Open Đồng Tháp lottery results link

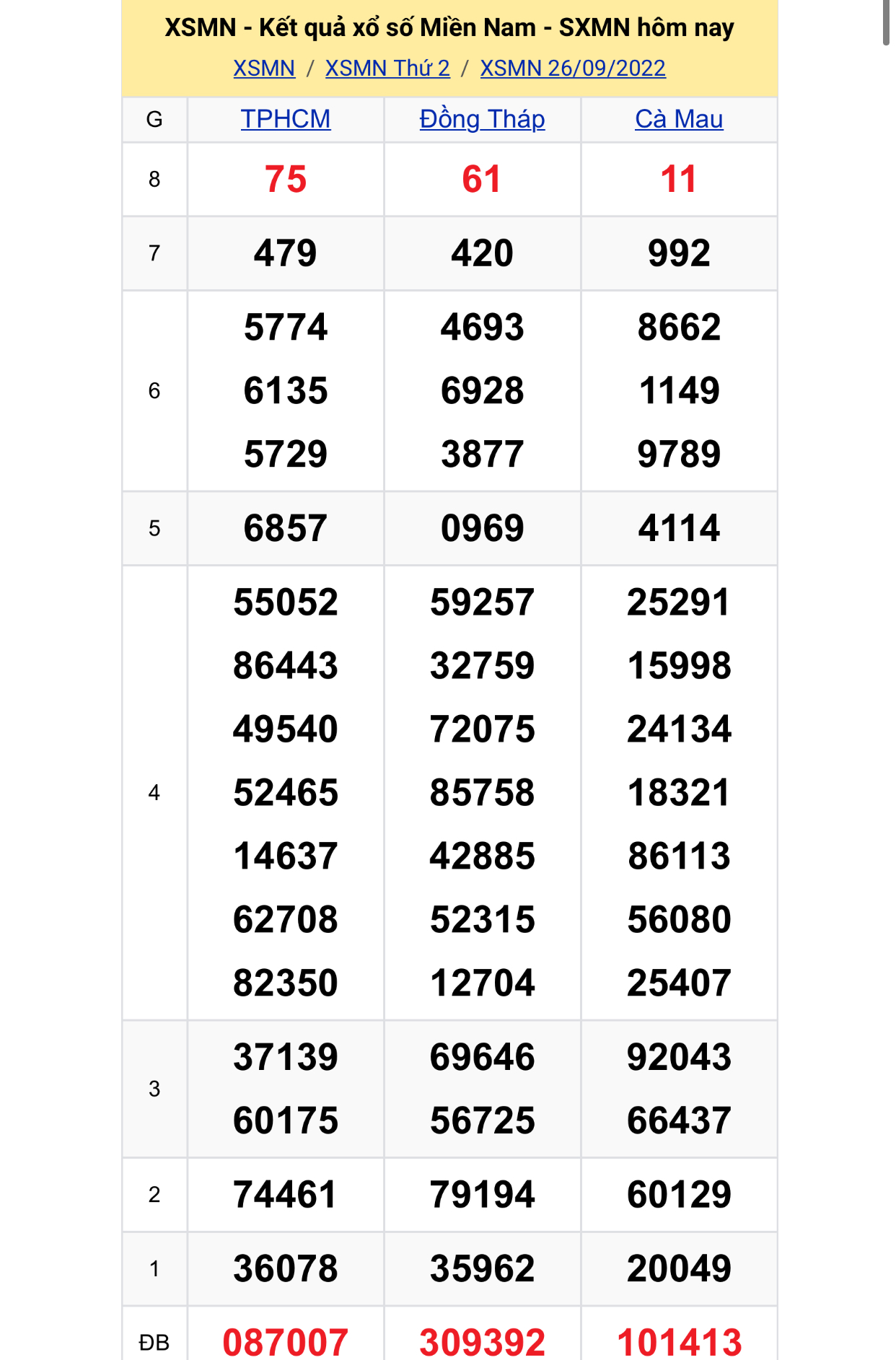click(x=482, y=119)
